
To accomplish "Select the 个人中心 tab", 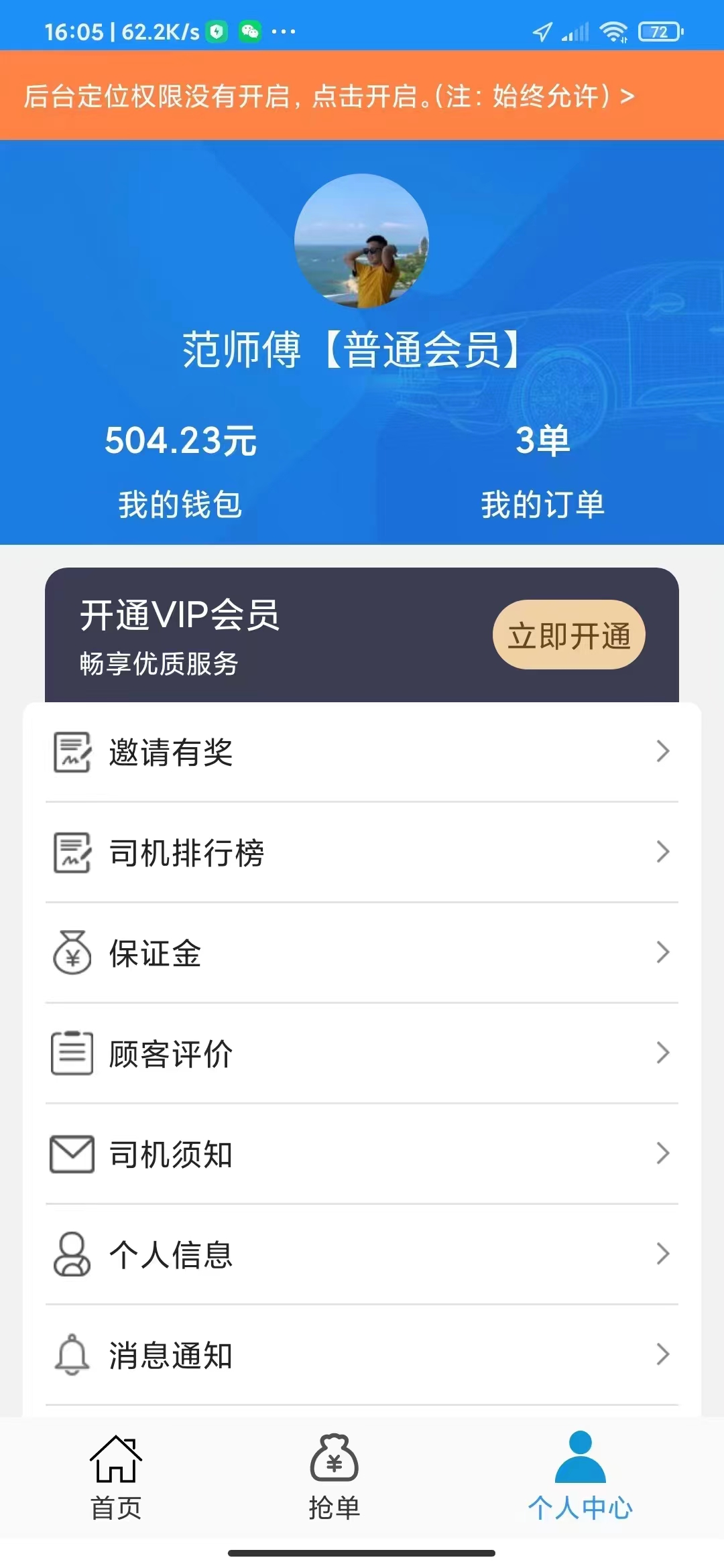I will [x=580, y=1477].
